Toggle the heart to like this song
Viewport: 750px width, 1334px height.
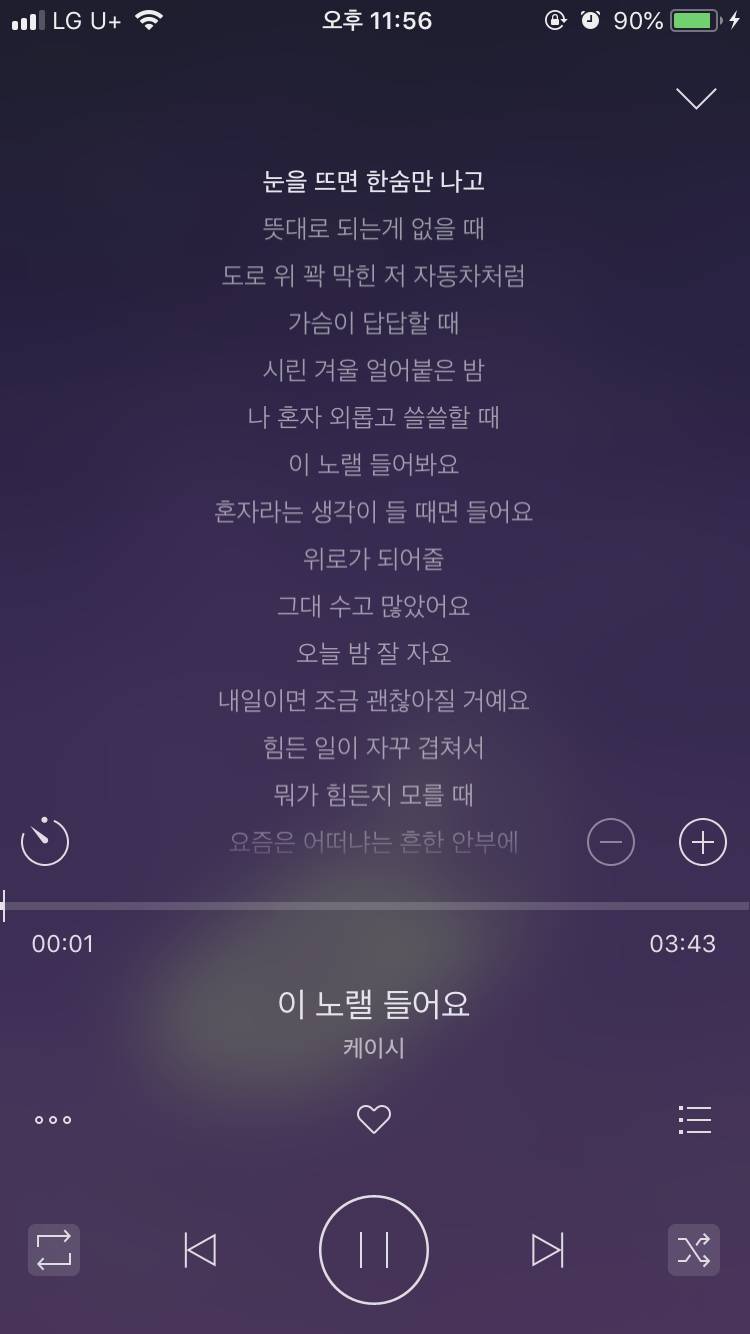(x=373, y=1119)
